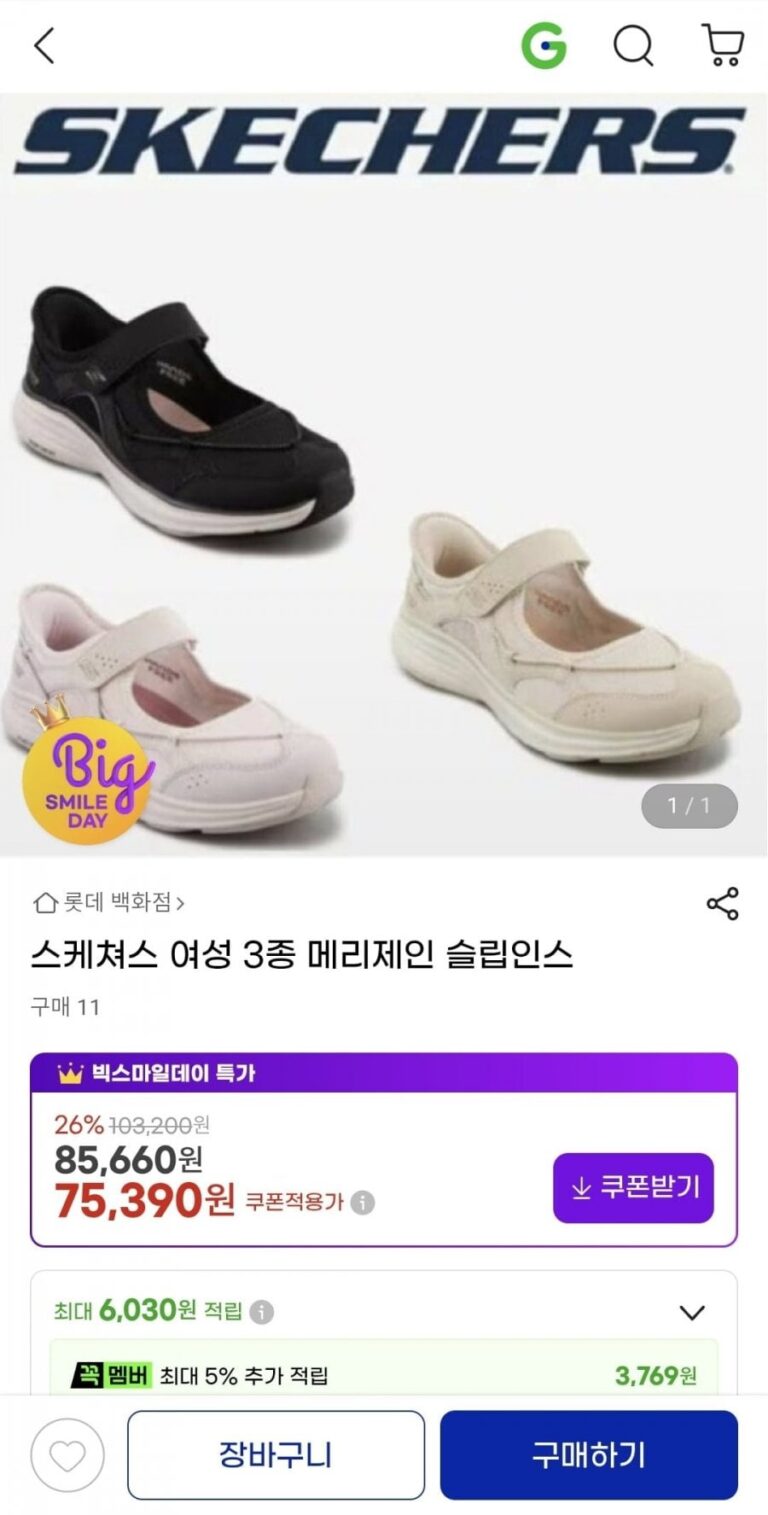The image size is (768, 1515).
Task: Tap the 쿠폰받기 coupon button
Action: pyautogui.click(x=633, y=1188)
